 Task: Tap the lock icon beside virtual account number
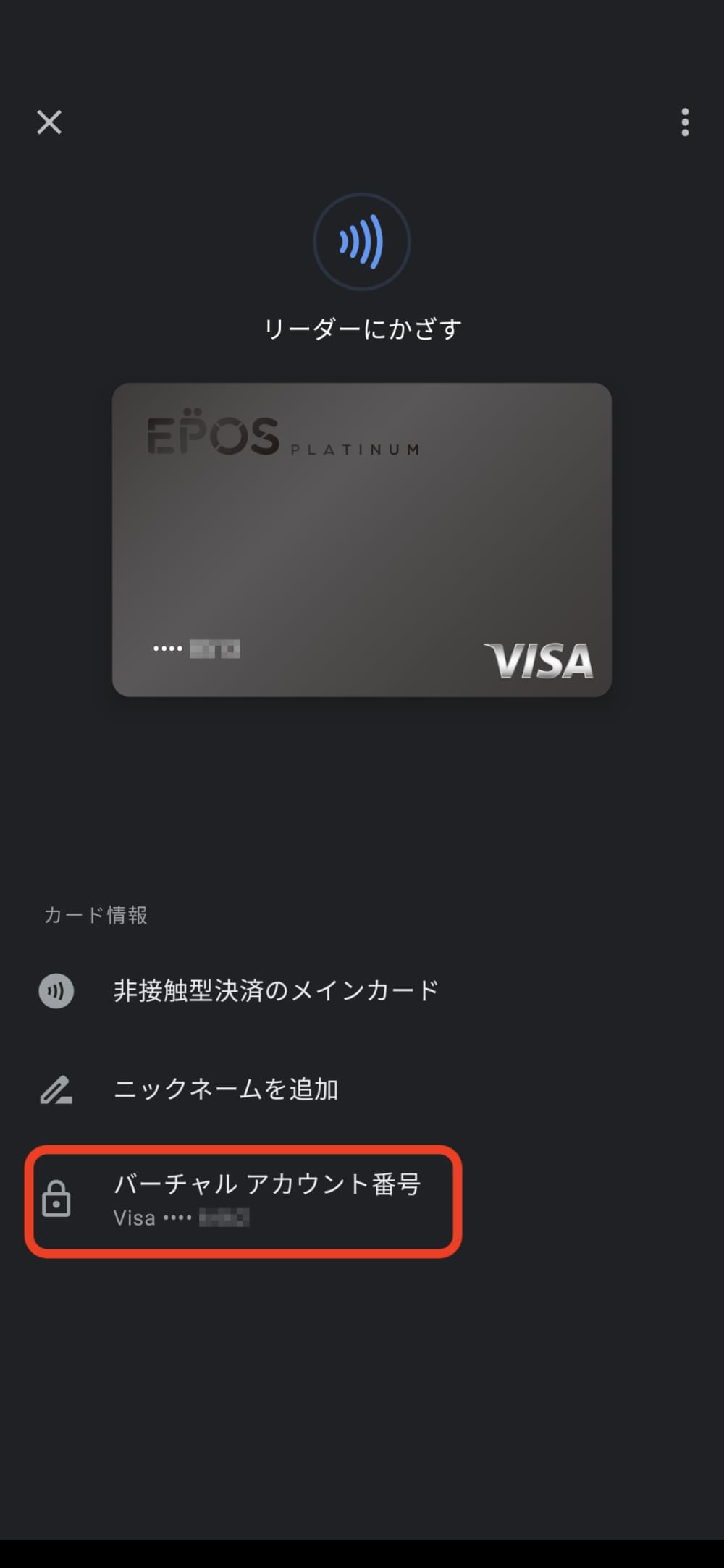pos(56,1198)
